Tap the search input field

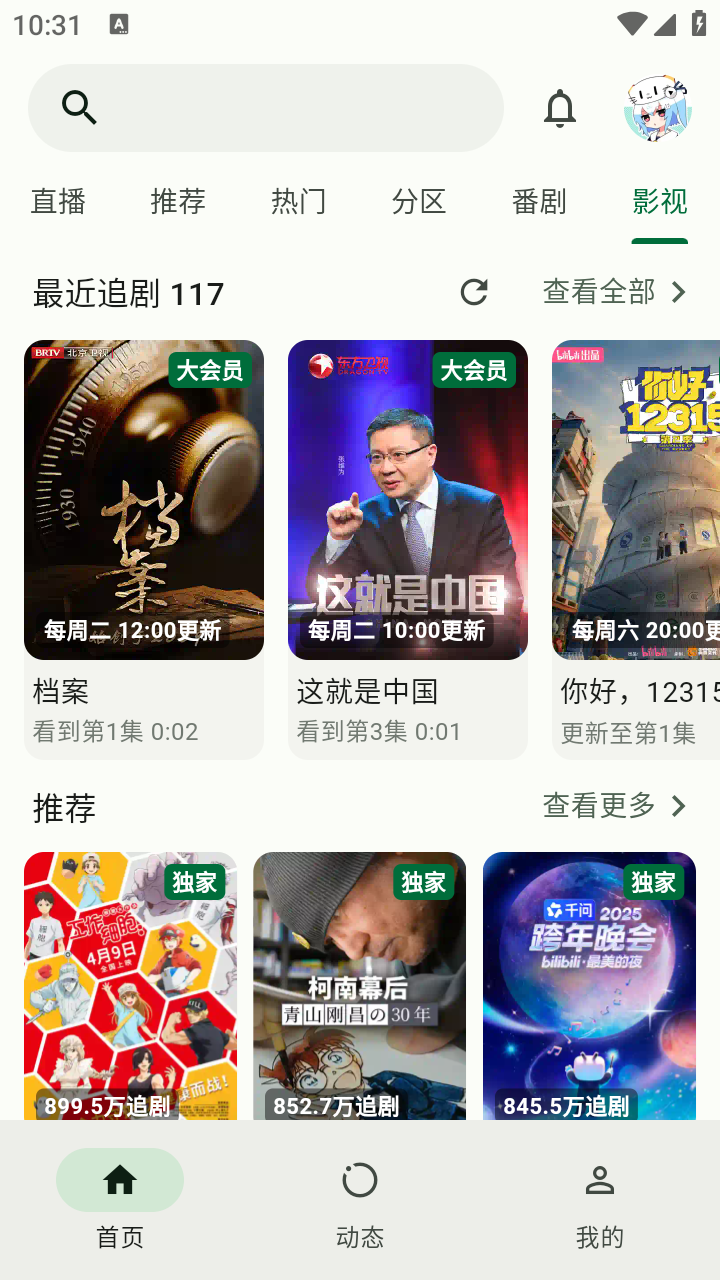coord(265,107)
